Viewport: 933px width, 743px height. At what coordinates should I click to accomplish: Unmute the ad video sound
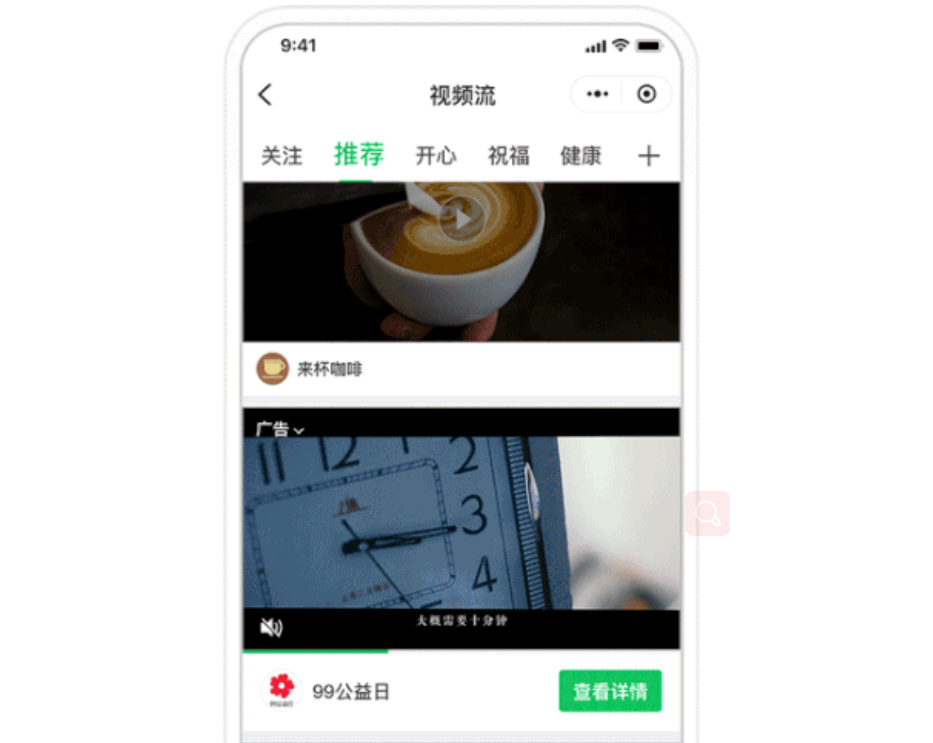click(271, 627)
